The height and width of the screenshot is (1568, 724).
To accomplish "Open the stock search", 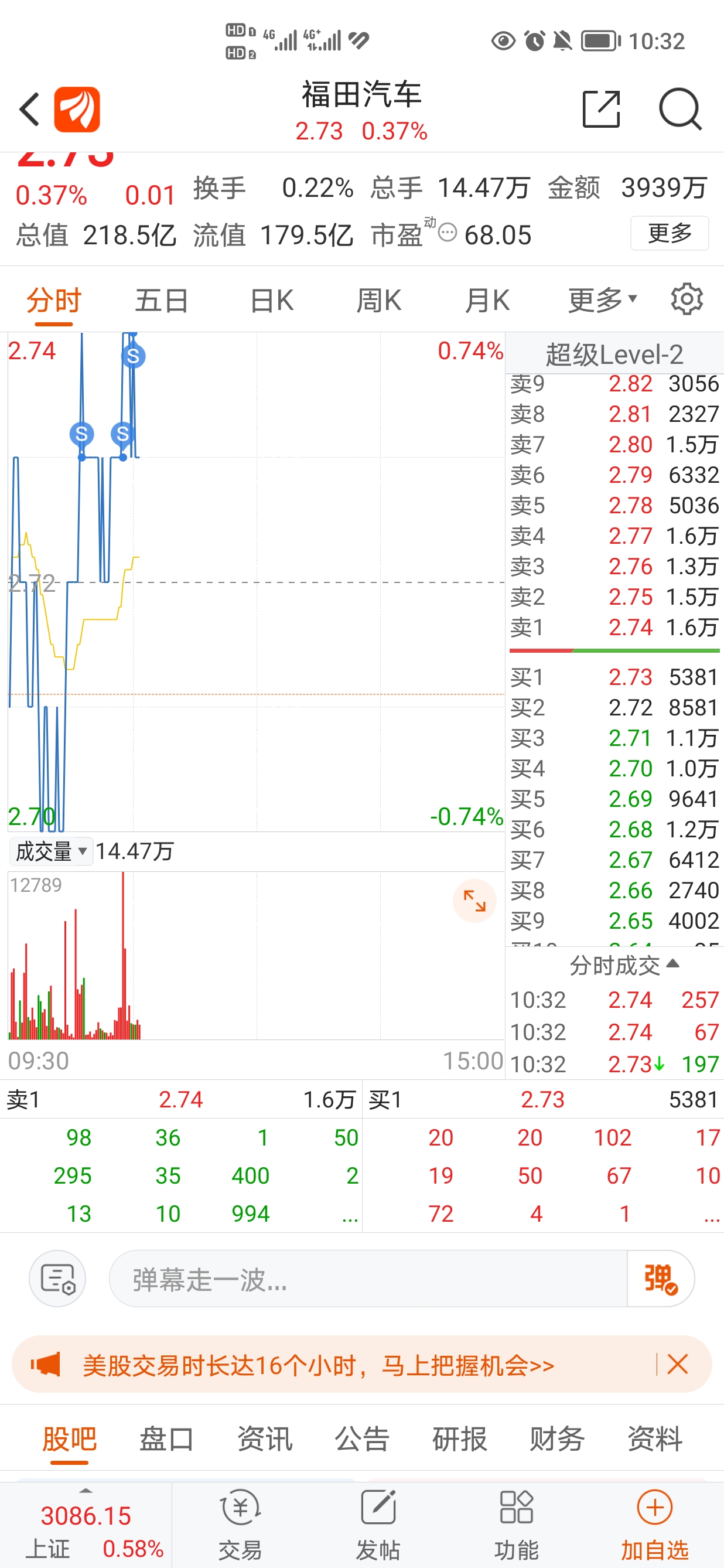I will (679, 110).
